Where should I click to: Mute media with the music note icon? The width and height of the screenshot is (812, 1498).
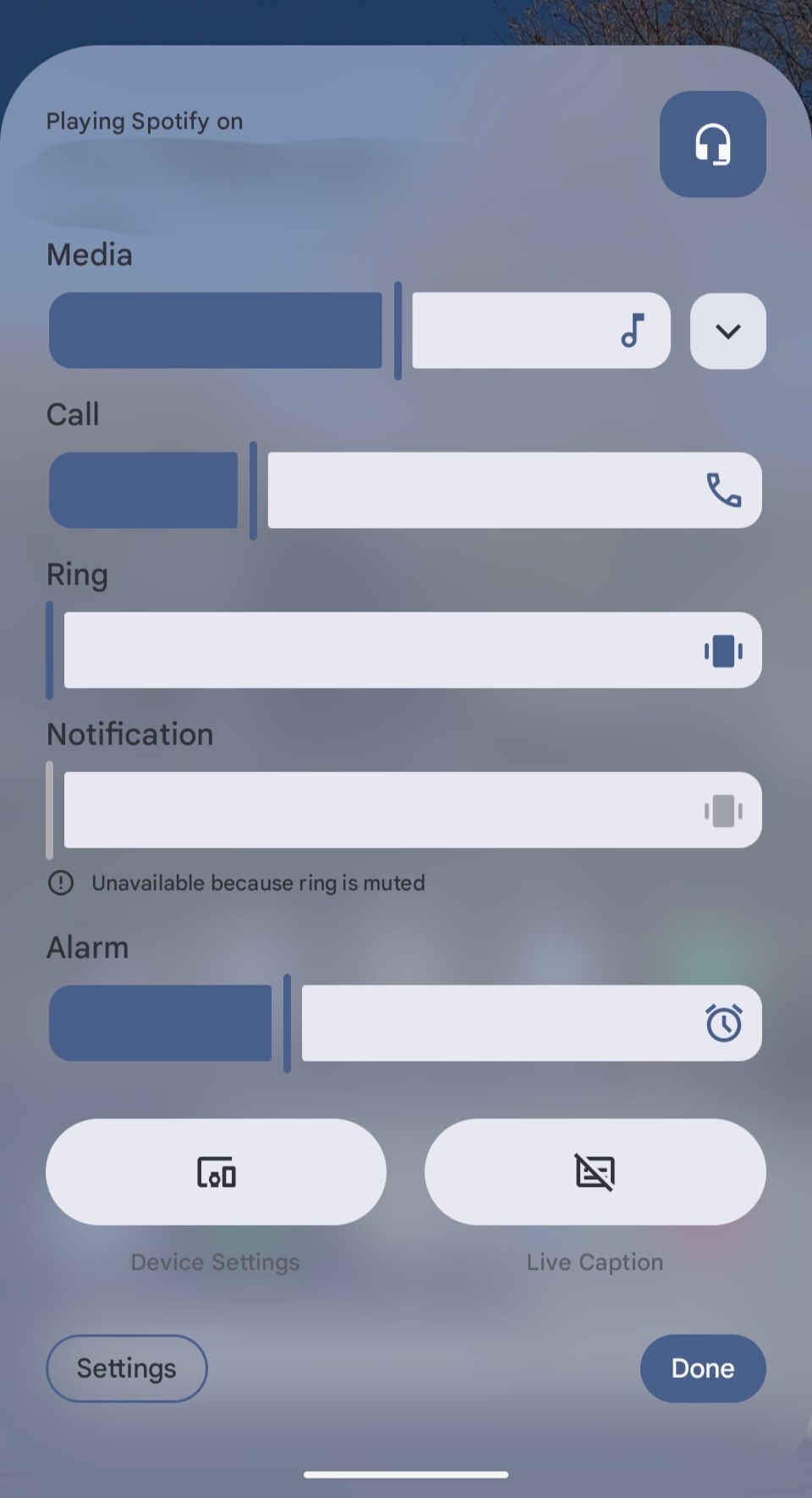(633, 331)
